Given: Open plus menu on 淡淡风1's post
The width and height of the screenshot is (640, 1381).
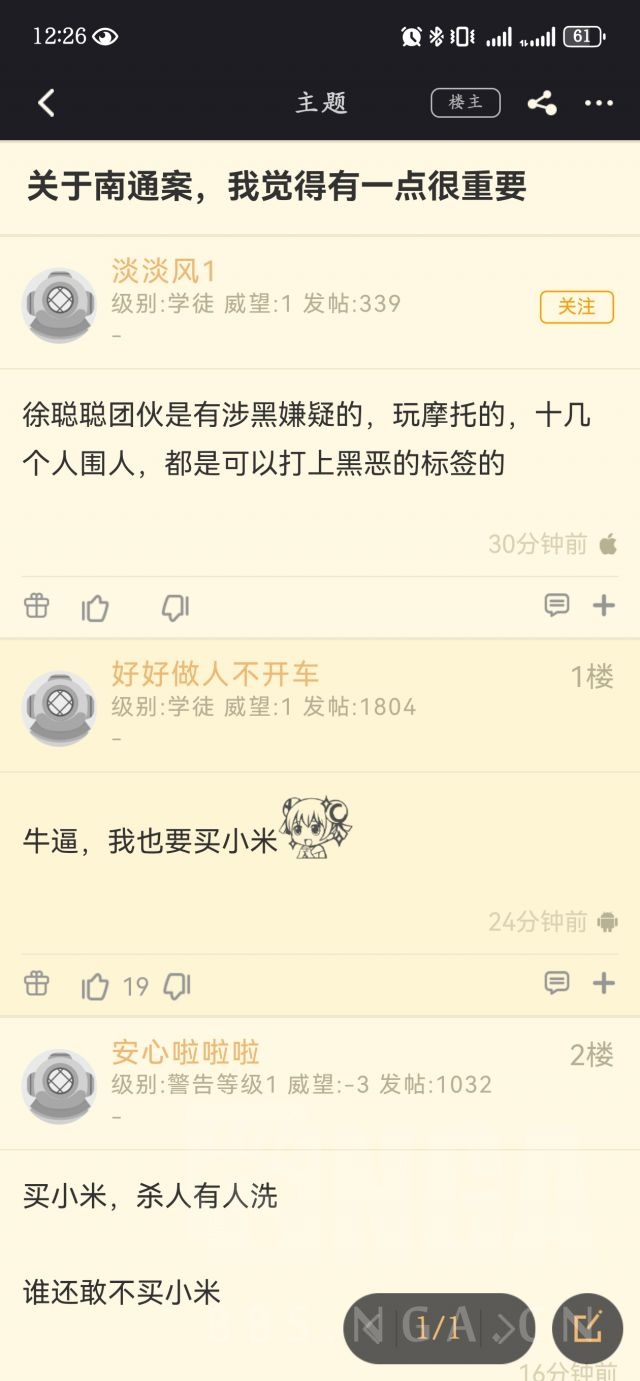Looking at the screenshot, I should click(x=604, y=605).
